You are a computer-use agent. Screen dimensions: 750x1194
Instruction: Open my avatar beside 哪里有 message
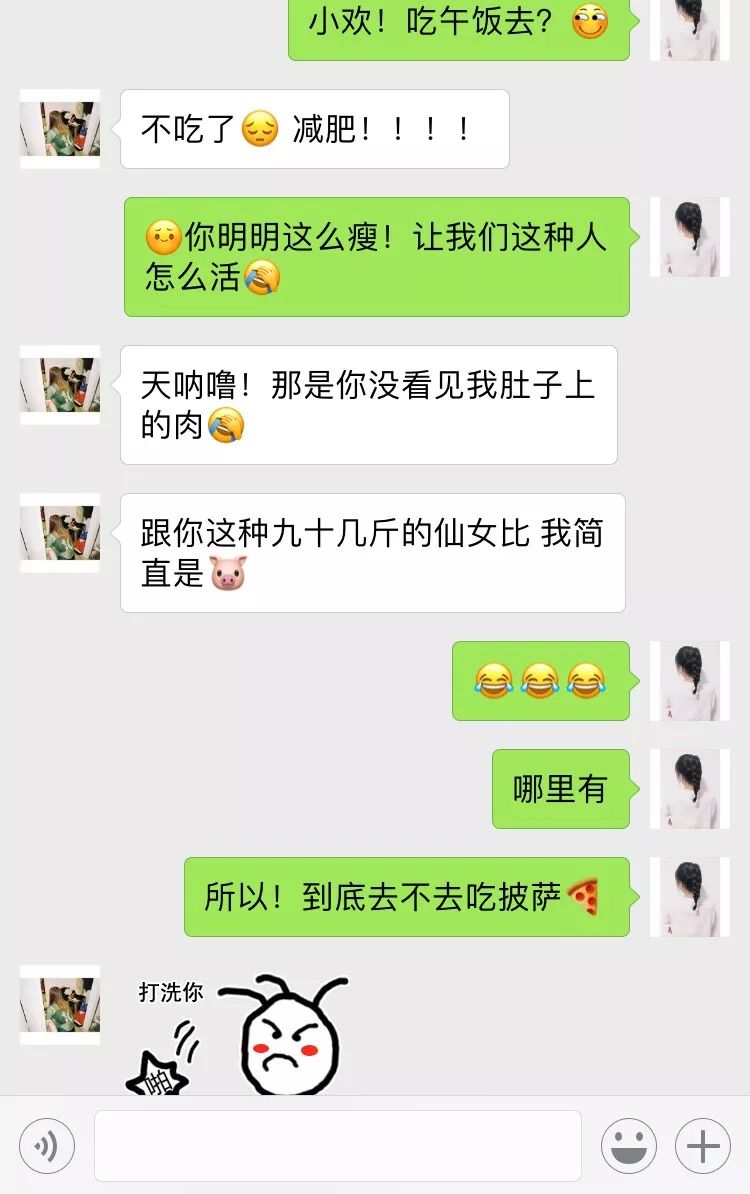click(x=690, y=789)
